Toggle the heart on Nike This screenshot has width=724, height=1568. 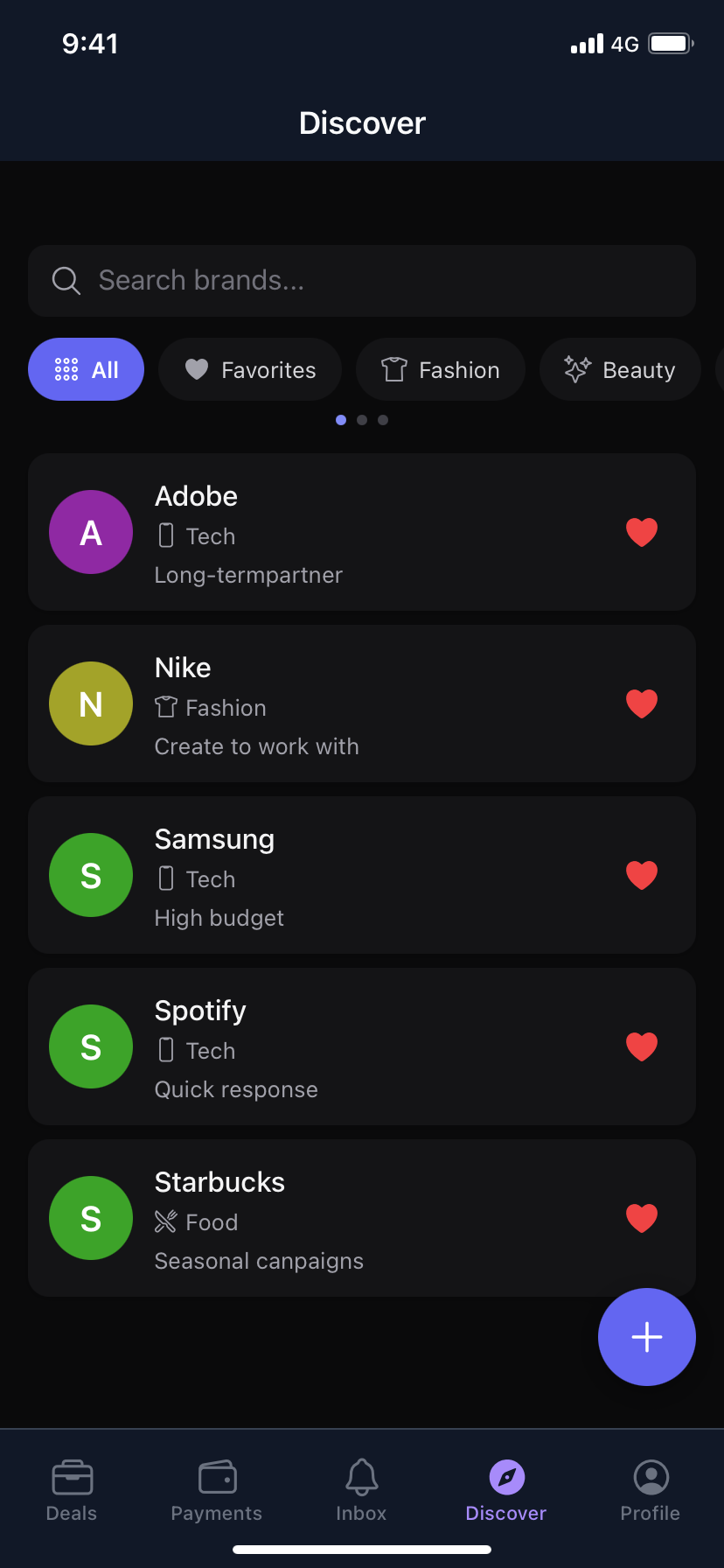point(641,703)
